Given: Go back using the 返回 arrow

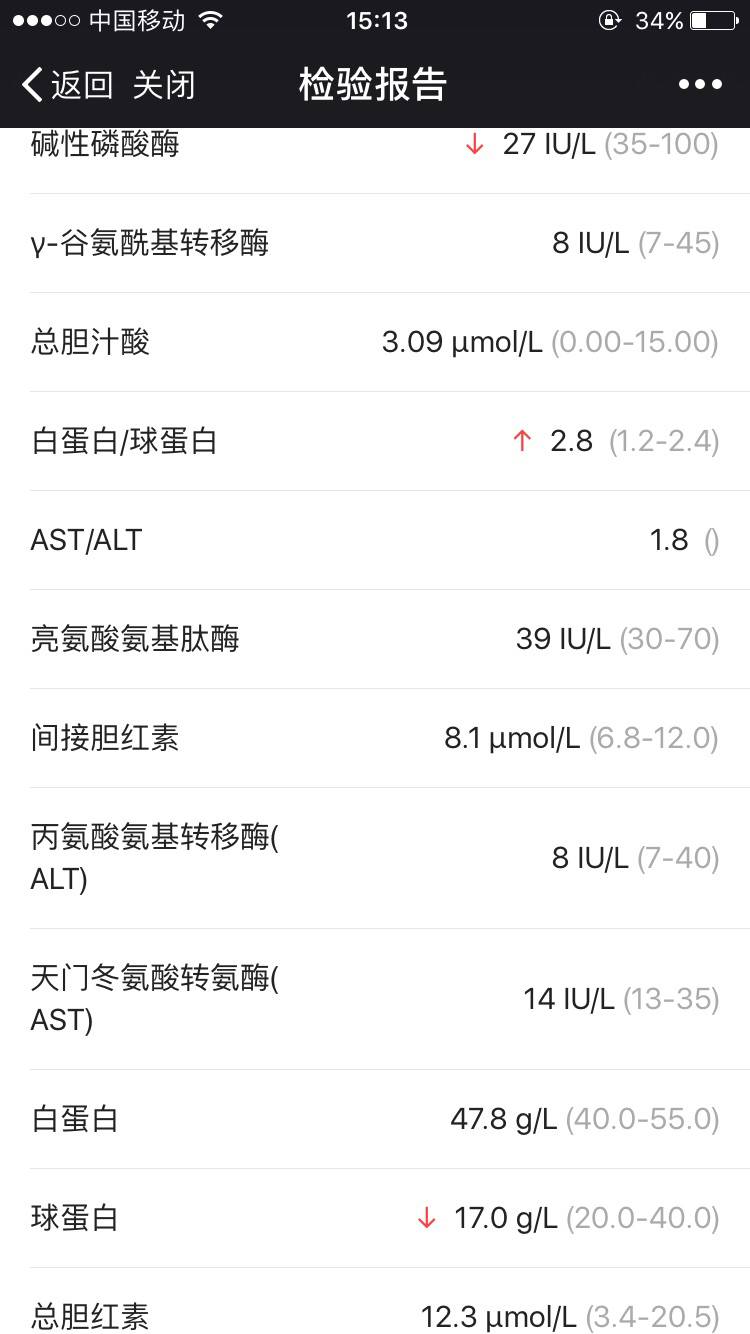Looking at the screenshot, I should (66, 85).
